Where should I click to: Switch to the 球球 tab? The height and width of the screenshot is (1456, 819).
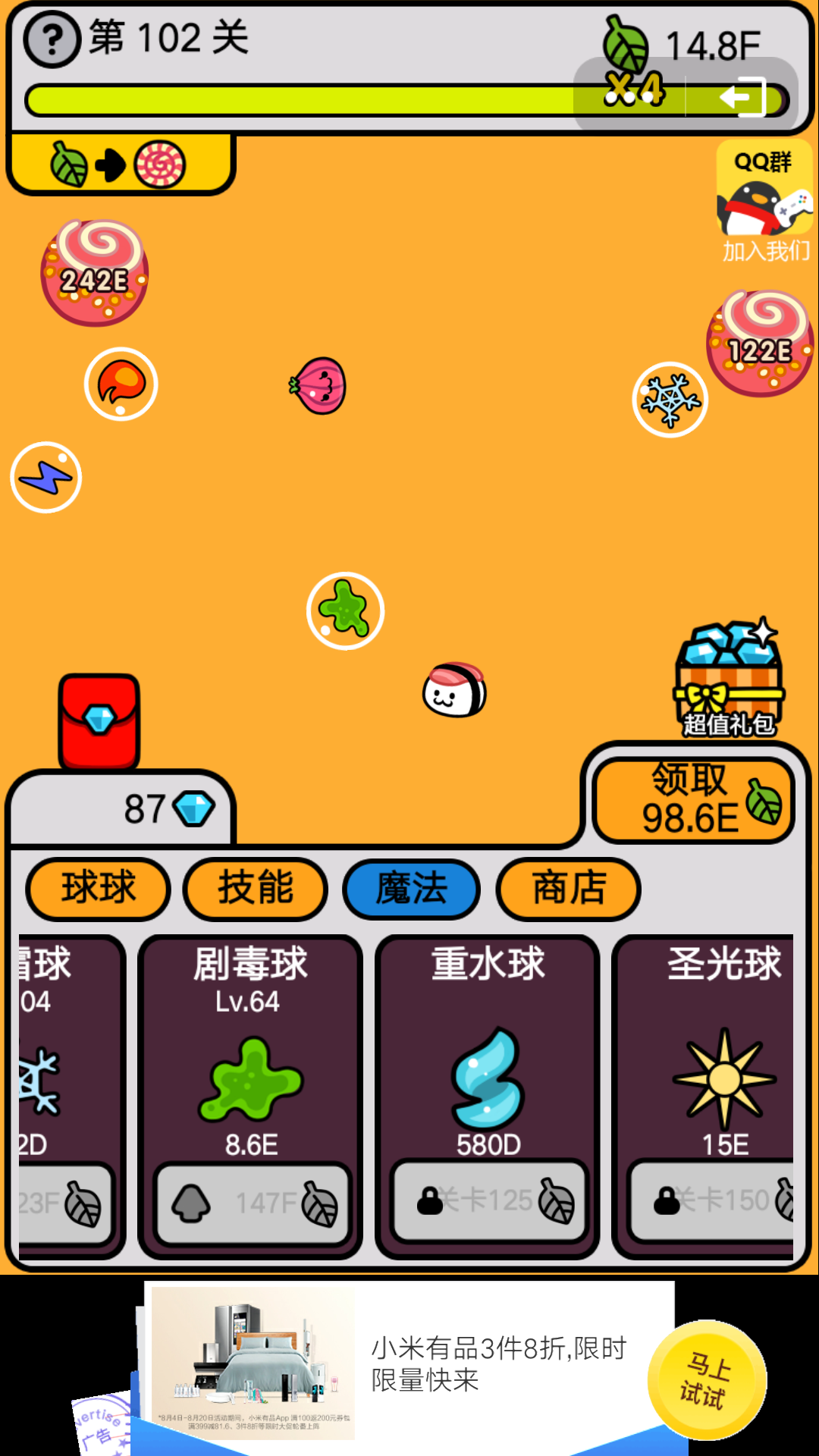tap(99, 888)
